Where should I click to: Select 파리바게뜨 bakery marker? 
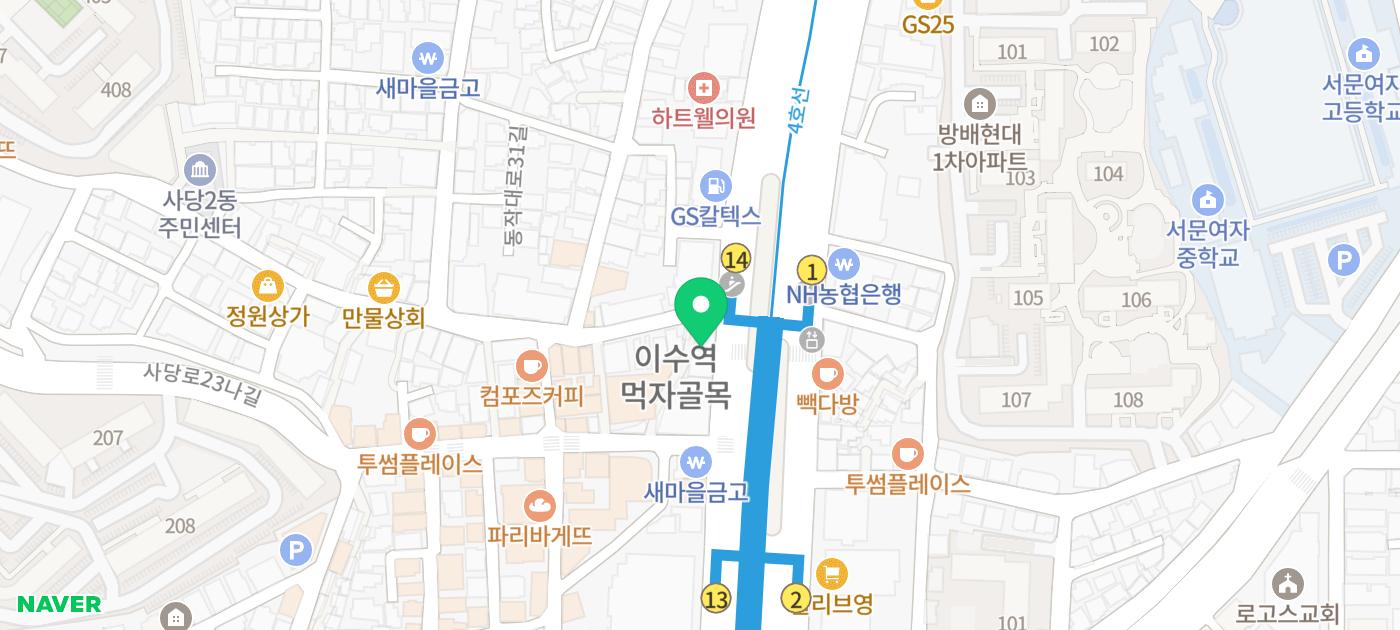pos(540,506)
